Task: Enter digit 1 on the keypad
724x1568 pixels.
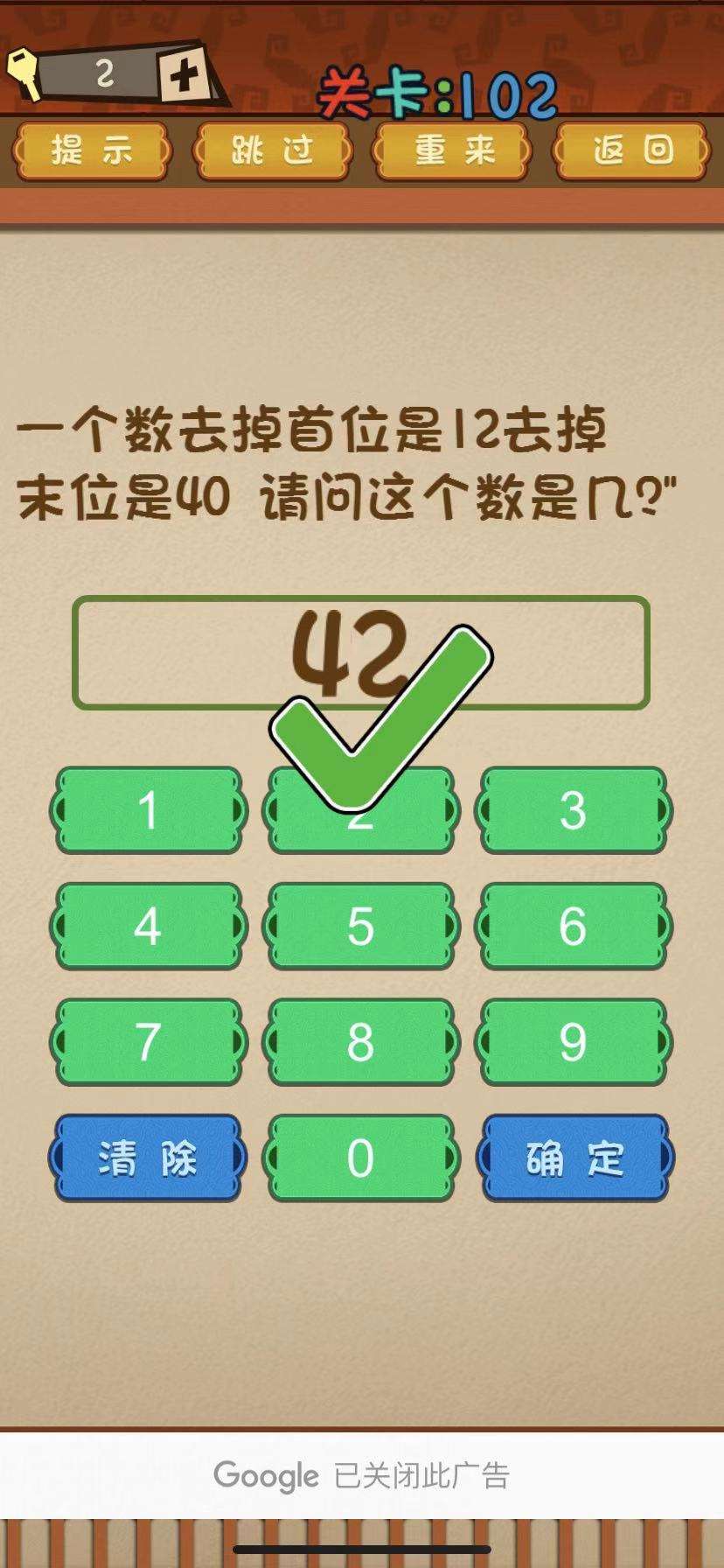Action: coord(148,810)
